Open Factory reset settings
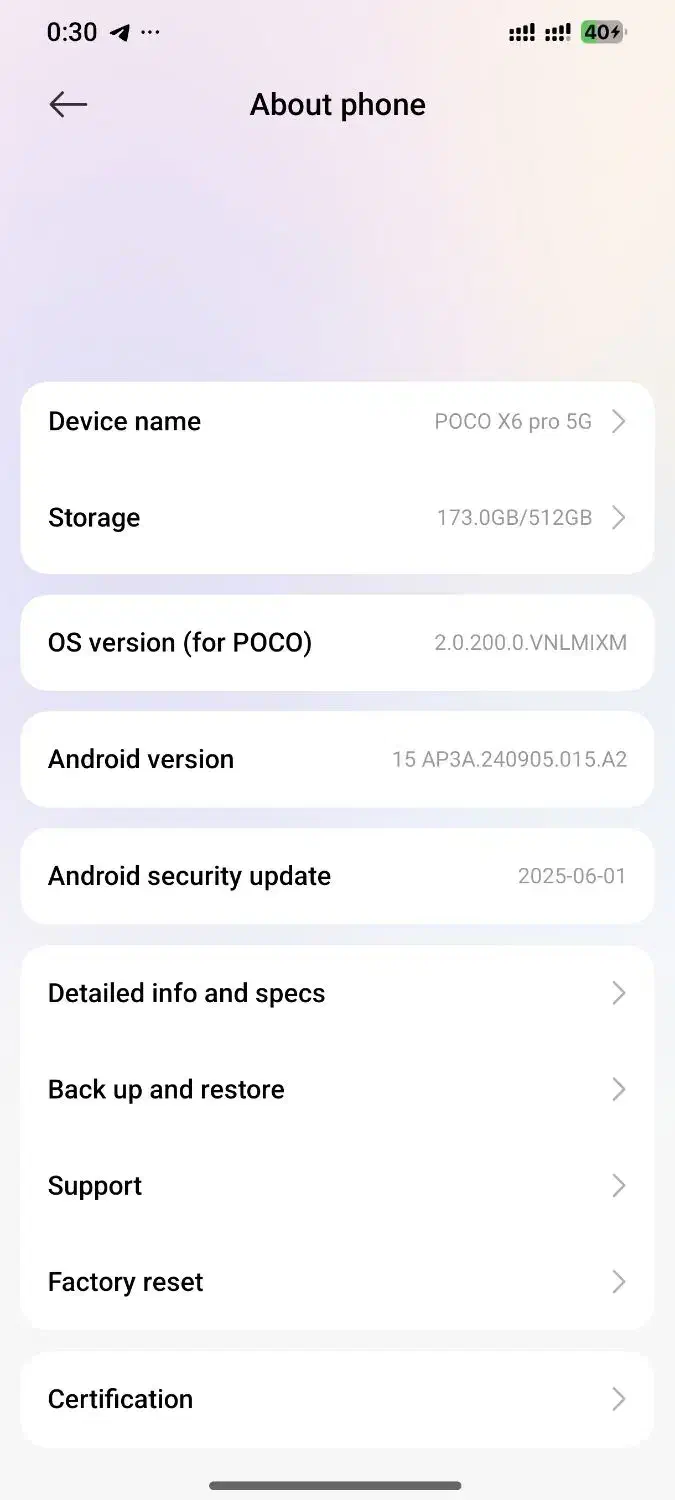The height and width of the screenshot is (1500, 675). [337, 1282]
